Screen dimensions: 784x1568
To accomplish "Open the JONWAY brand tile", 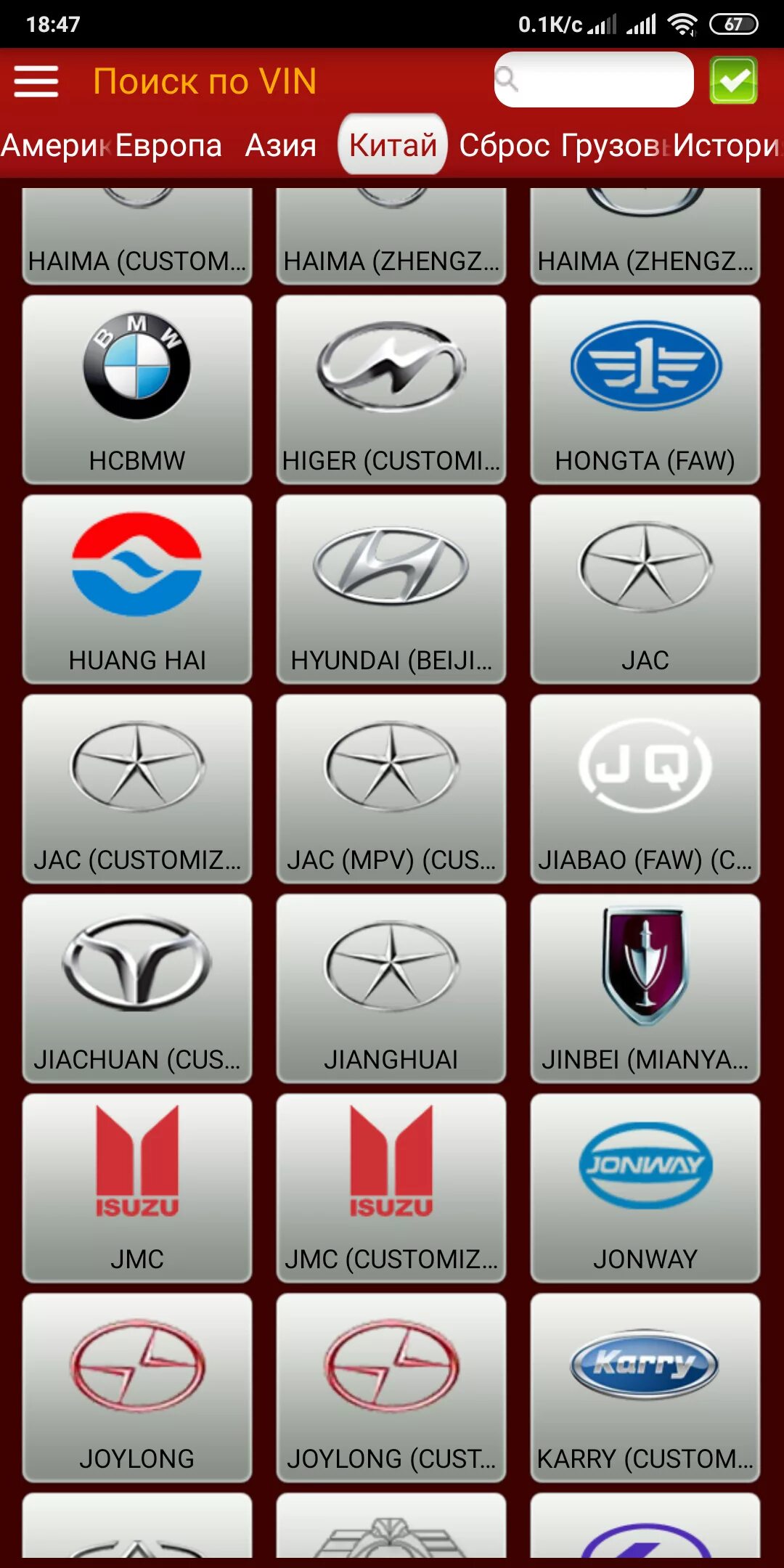I will click(x=645, y=1188).
